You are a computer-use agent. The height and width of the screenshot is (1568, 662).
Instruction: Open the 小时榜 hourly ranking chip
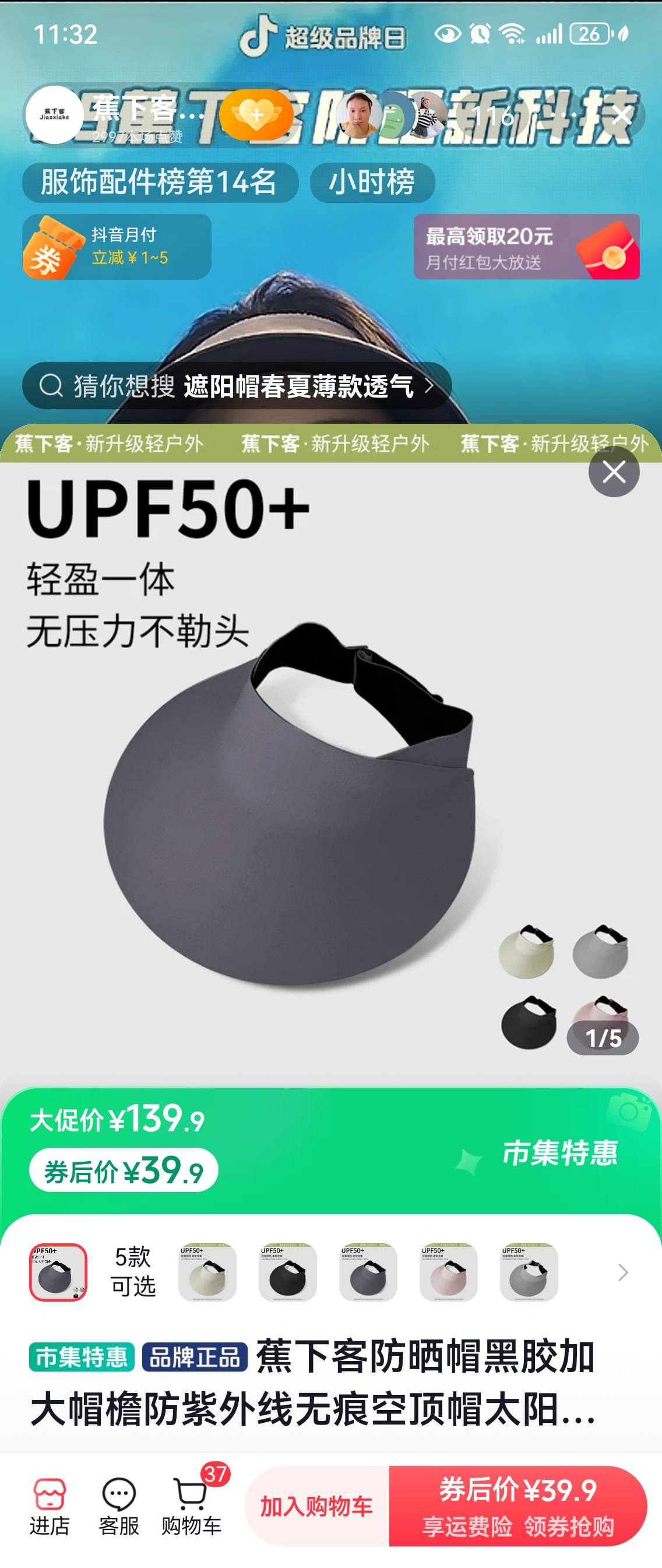372,182
